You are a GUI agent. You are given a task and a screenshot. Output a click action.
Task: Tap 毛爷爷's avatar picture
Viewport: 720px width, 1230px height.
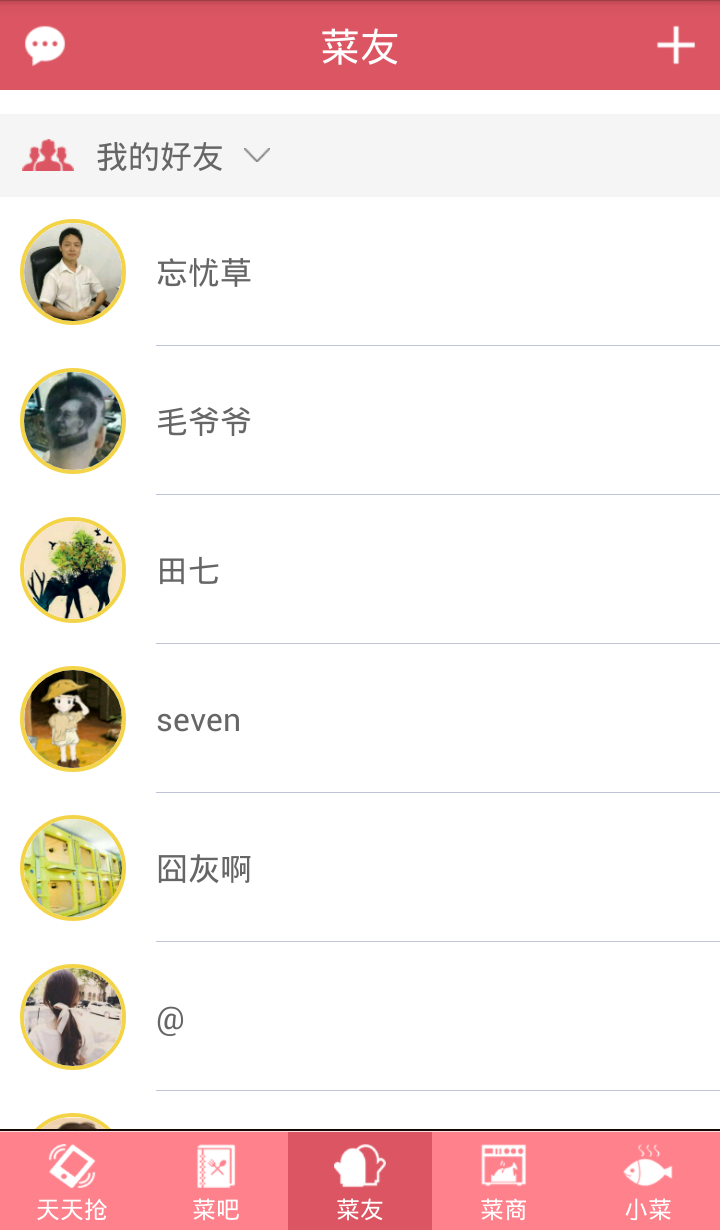[72, 421]
